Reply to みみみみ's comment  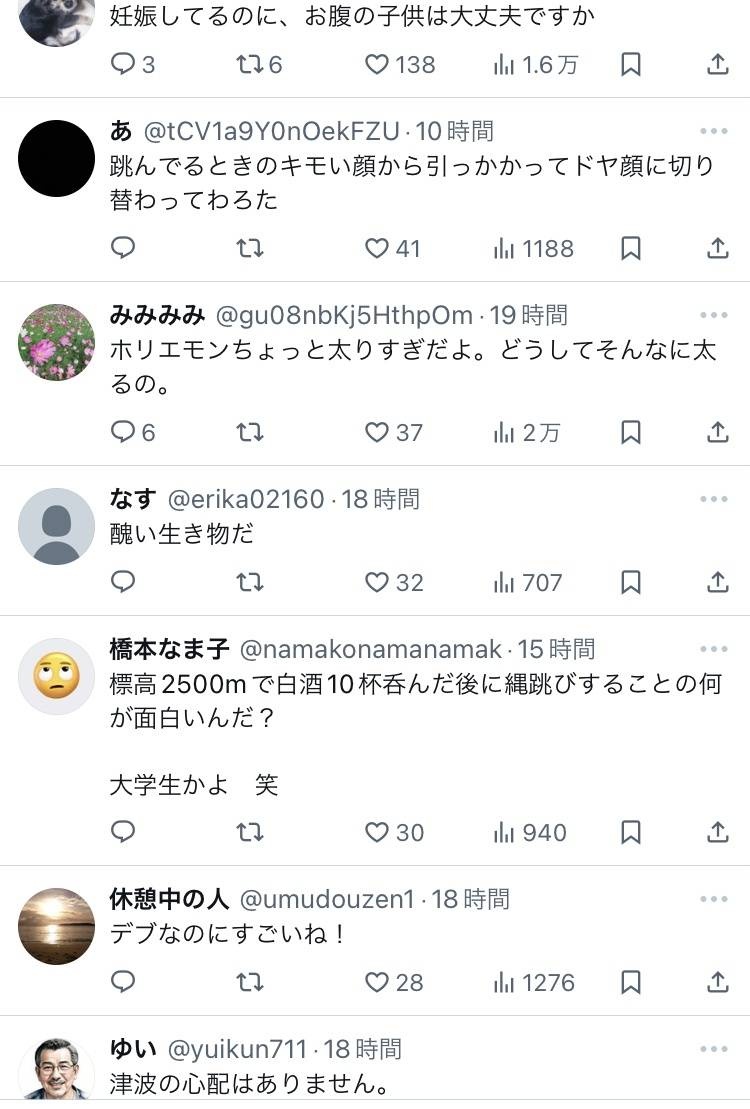123,432
